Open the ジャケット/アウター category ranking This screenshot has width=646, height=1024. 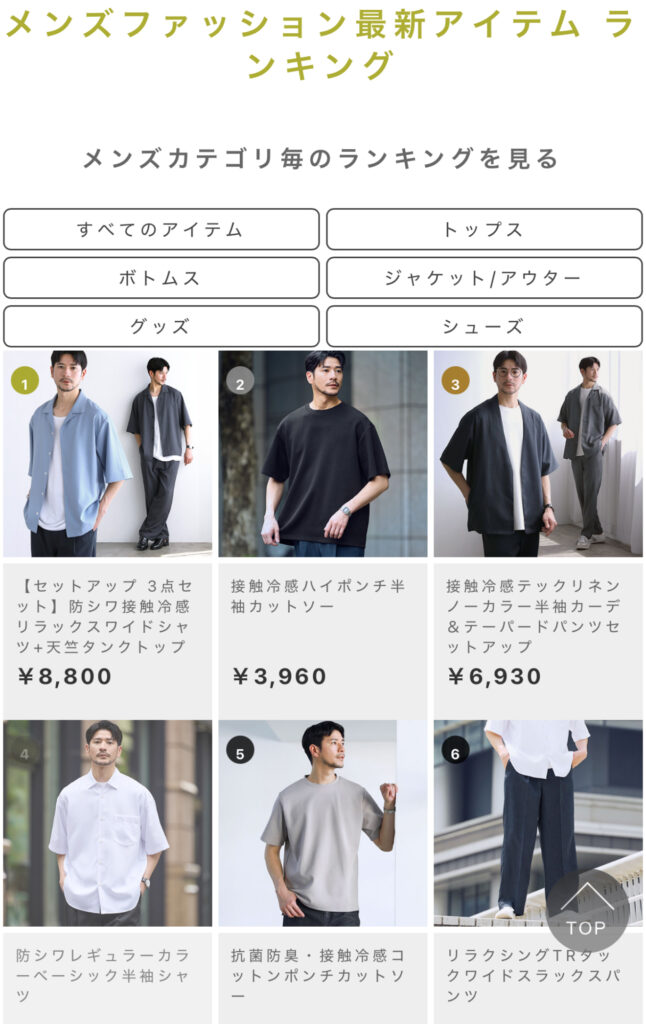tap(484, 278)
